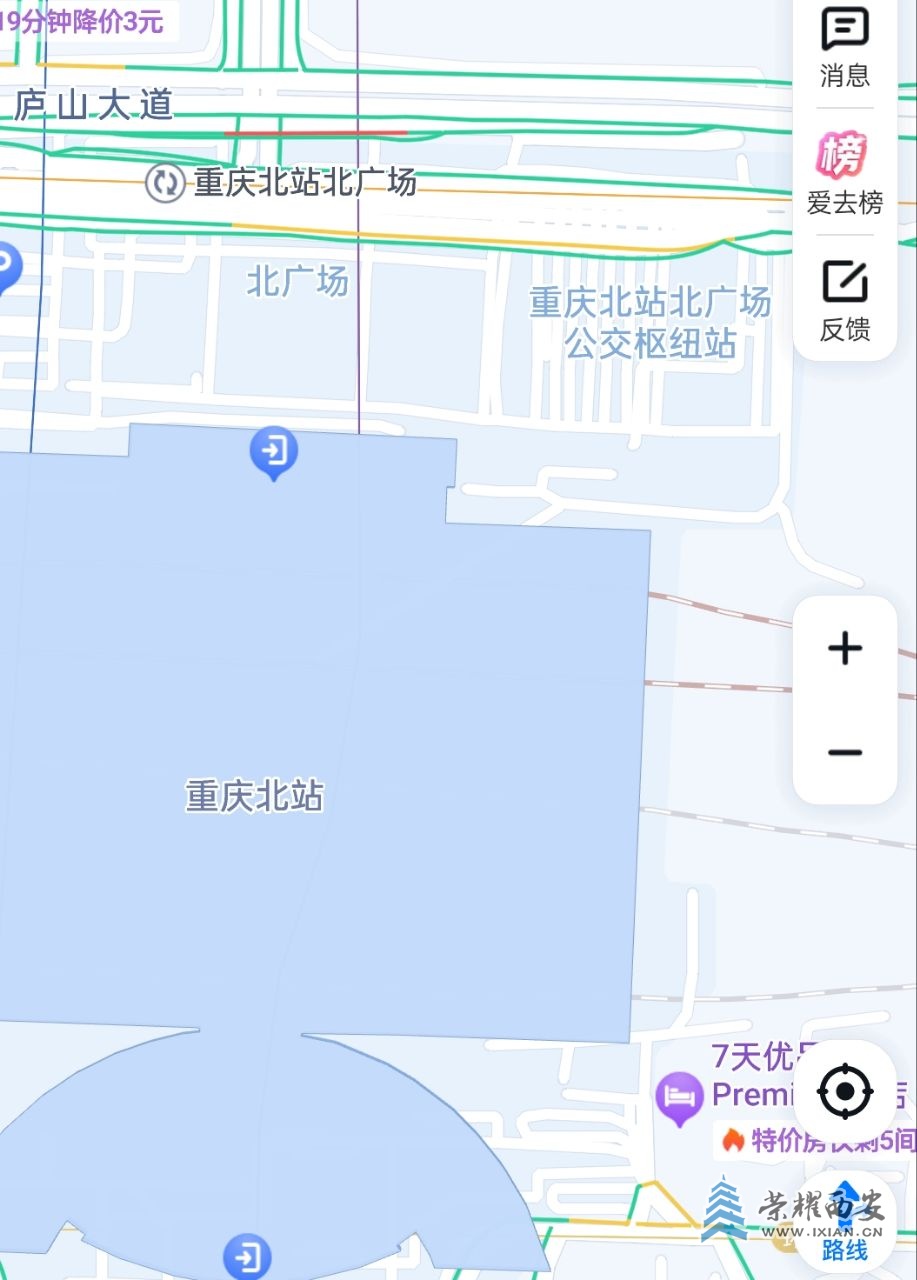Image resolution: width=917 pixels, height=1280 pixels.
Task: Select the 重庆北站北广场公交枢纽站 label
Action: (650, 322)
